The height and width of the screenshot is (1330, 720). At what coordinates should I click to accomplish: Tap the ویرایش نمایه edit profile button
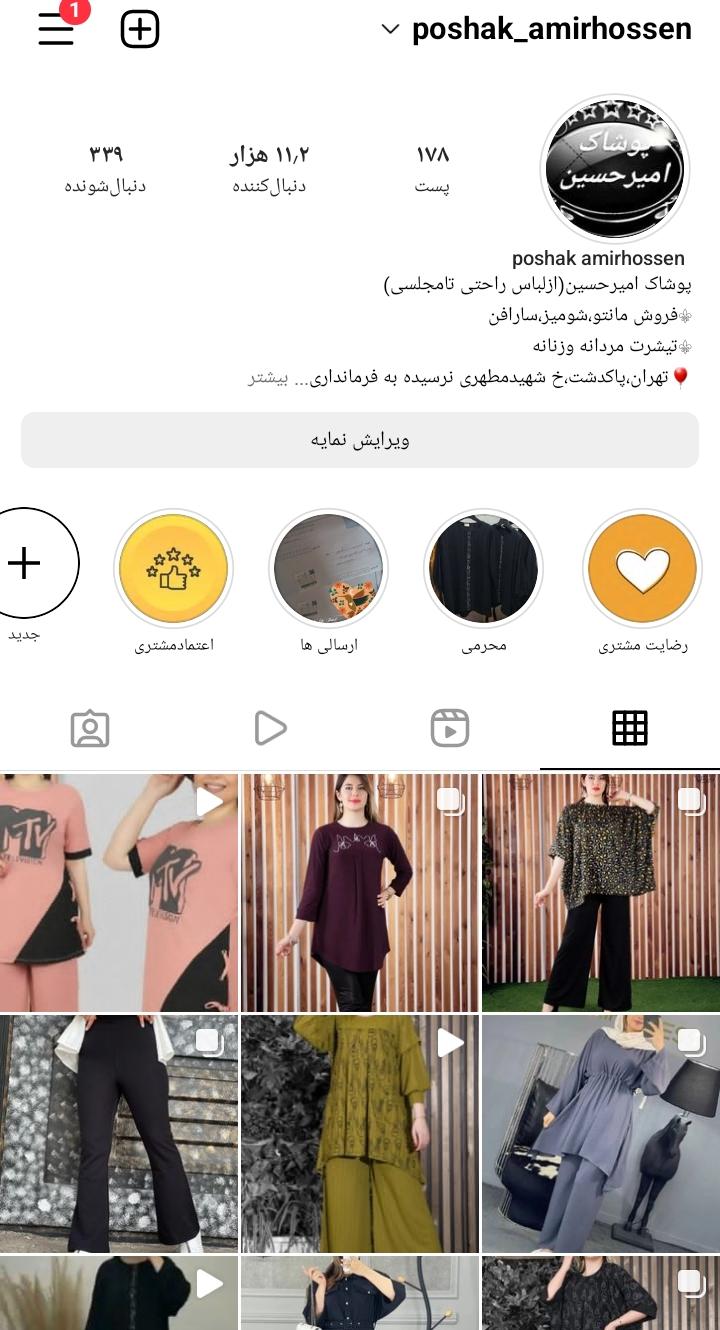[x=360, y=440]
